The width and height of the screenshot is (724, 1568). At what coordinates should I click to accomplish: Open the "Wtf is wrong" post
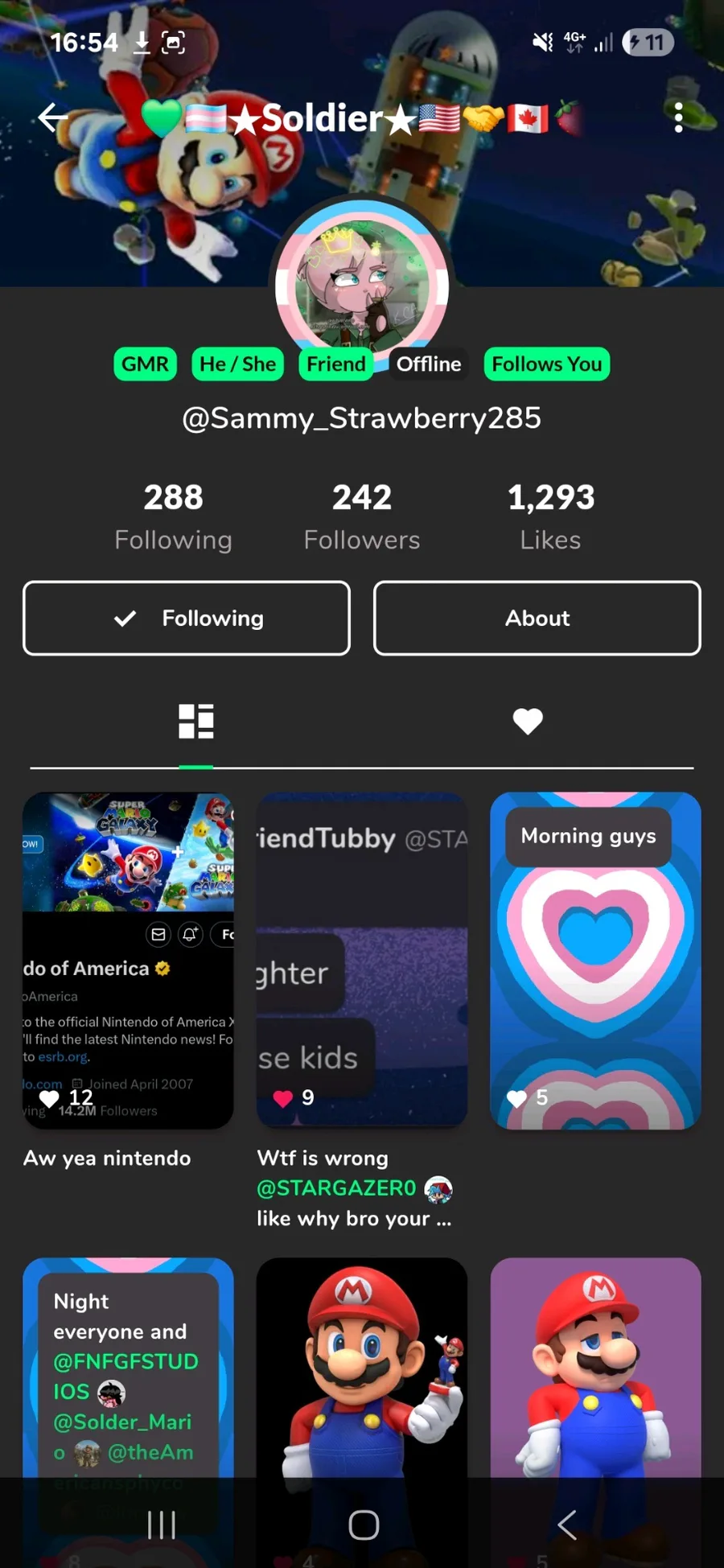[361, 959]
